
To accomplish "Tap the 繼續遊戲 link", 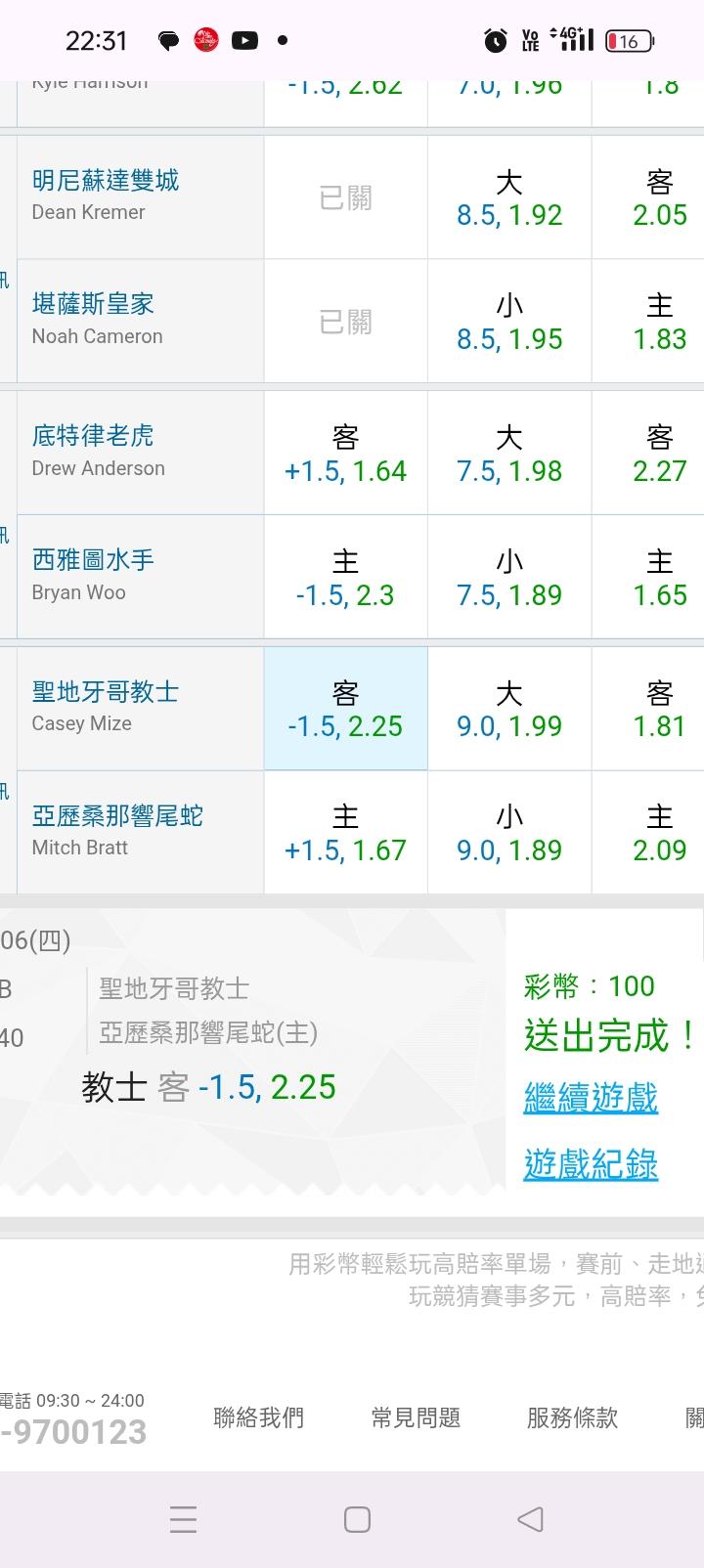I will pos(591,1097).
